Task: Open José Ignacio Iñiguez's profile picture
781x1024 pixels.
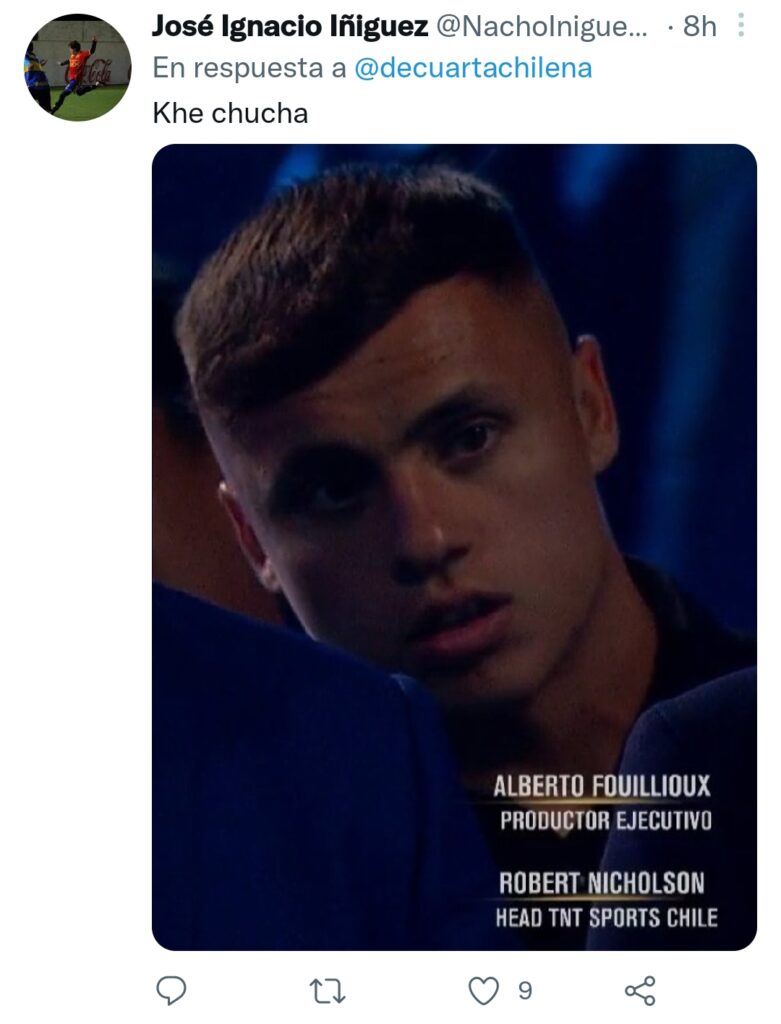Action: coord(77,67)
